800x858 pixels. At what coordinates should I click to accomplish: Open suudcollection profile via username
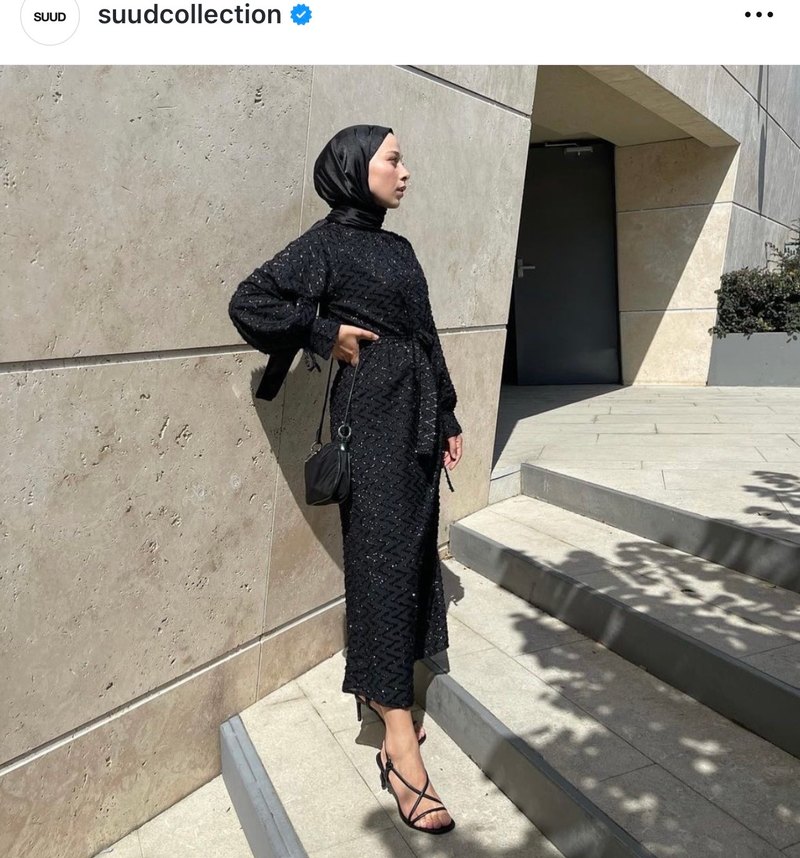[189, 15]
